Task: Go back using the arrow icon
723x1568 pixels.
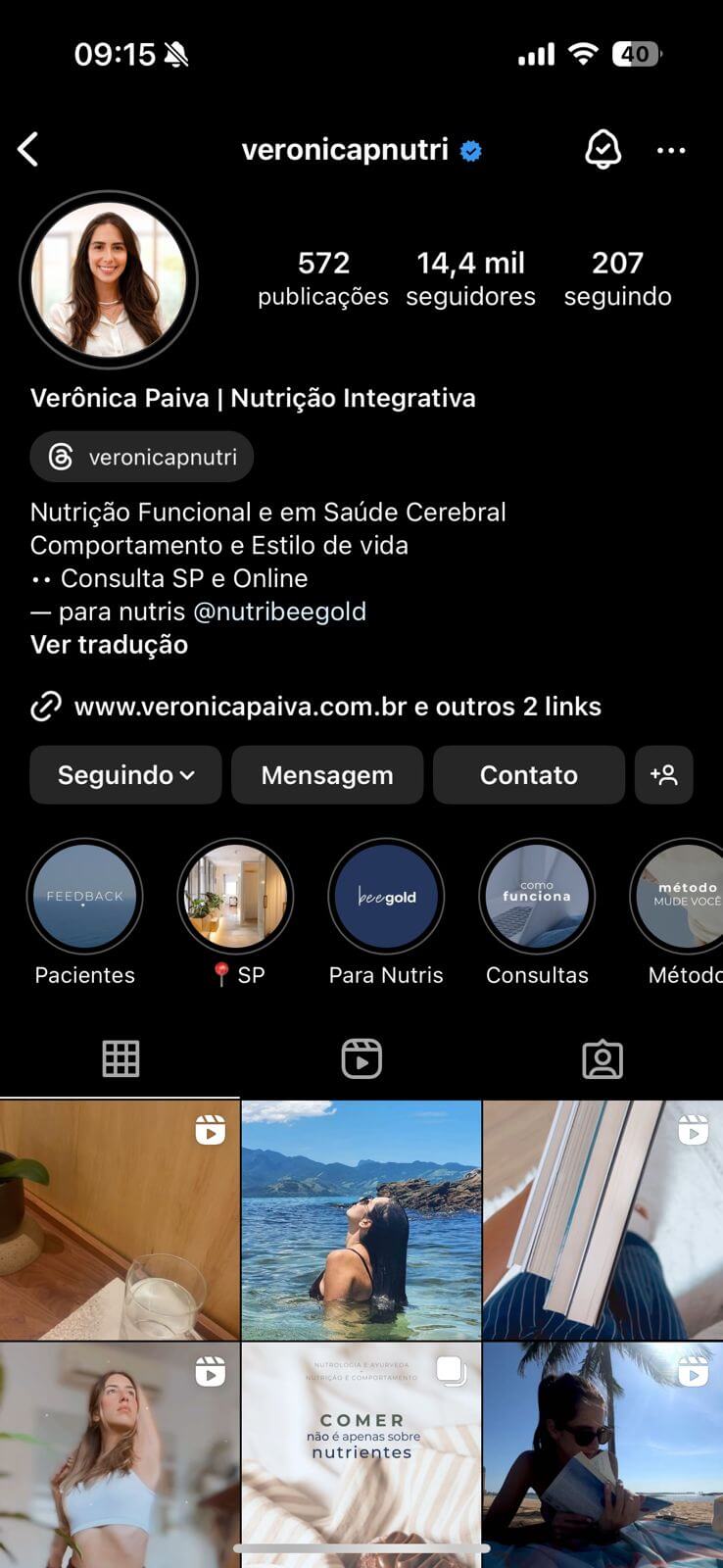Action: (28, 150)
